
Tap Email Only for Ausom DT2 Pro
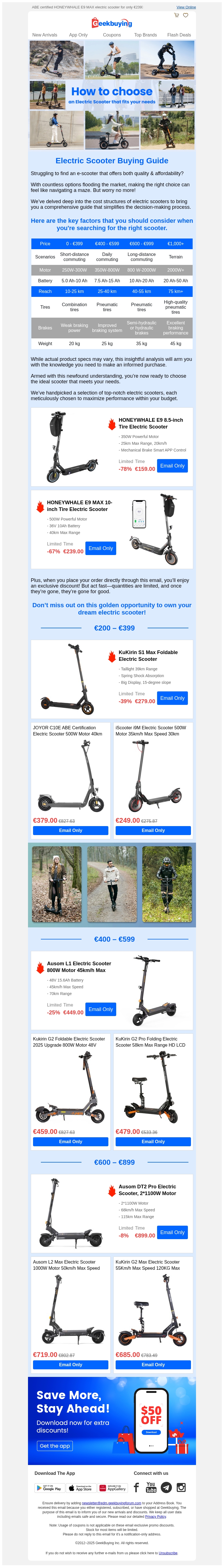(172, 1233)
